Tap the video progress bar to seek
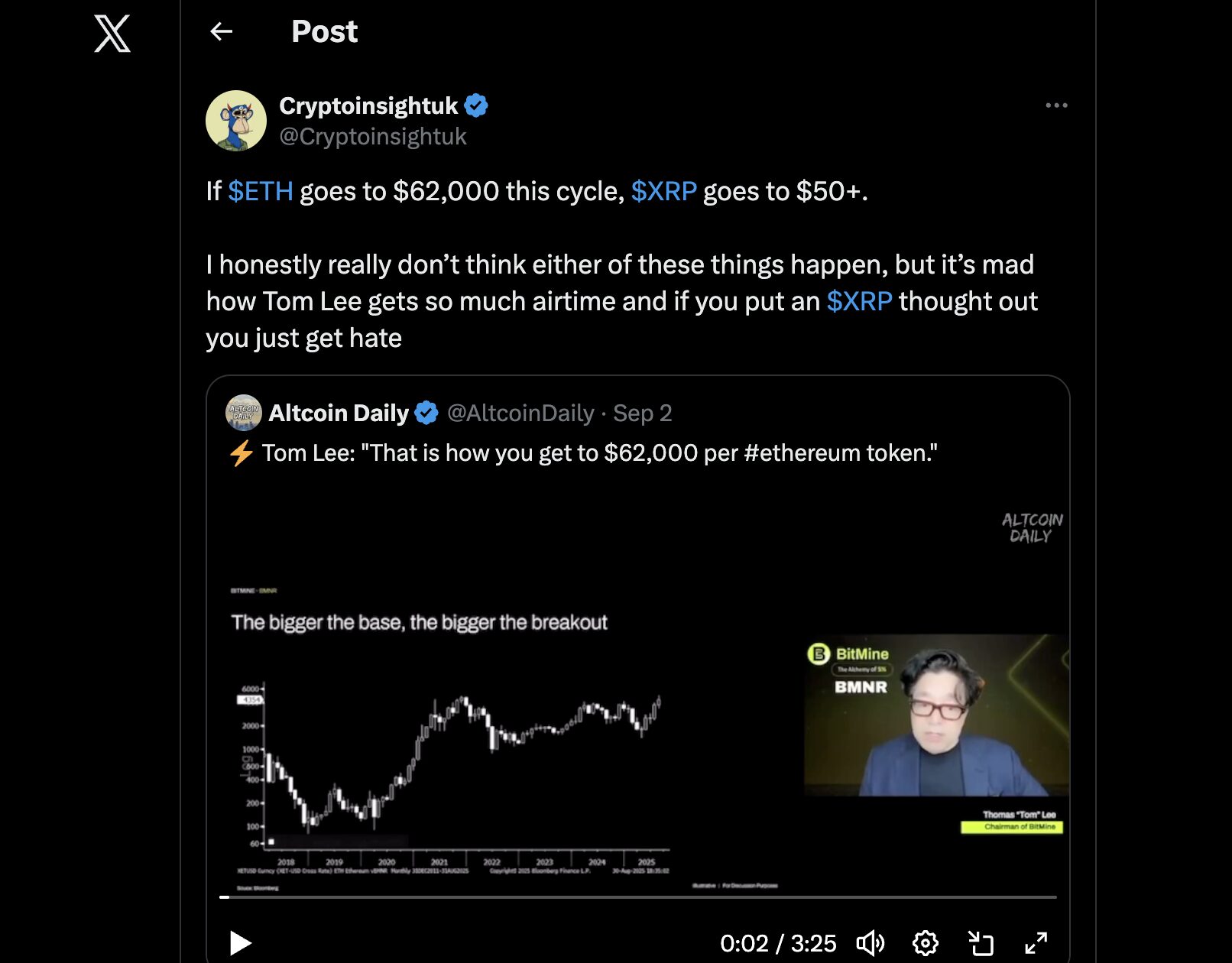 (x=637, y=897)
